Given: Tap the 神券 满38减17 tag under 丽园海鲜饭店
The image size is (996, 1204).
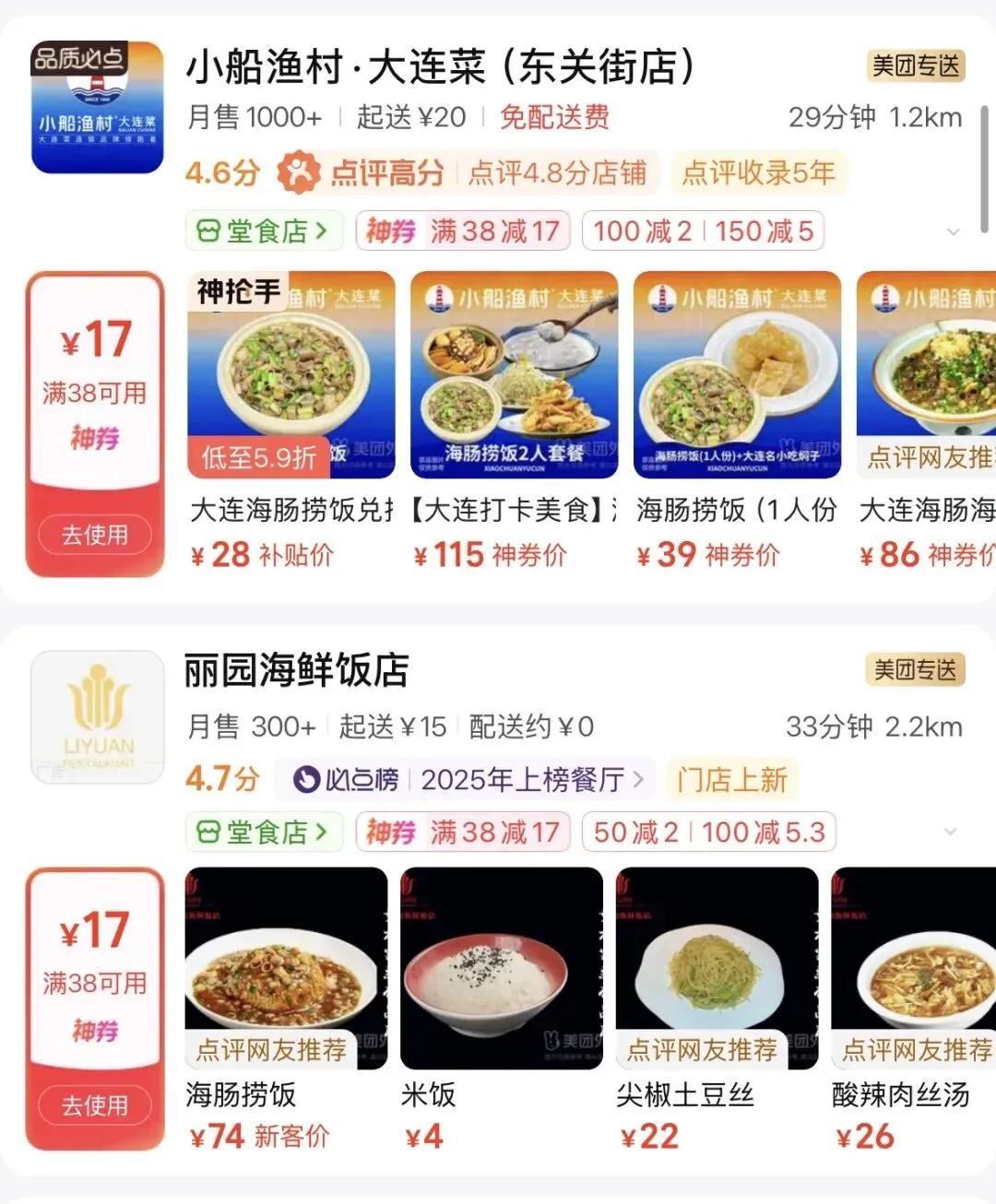Looking at the screenshot, I should (x=463, y=832).
